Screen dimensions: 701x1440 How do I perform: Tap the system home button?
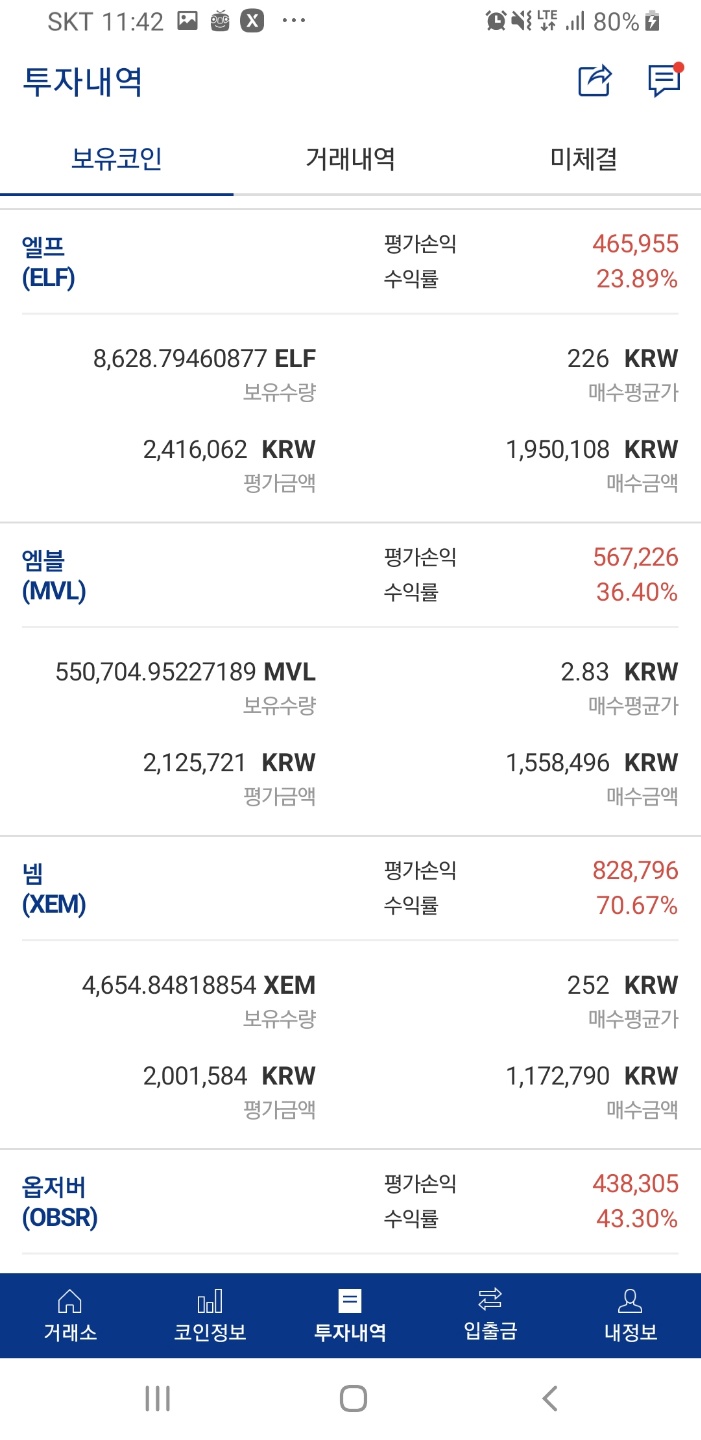coord(352,1398)
